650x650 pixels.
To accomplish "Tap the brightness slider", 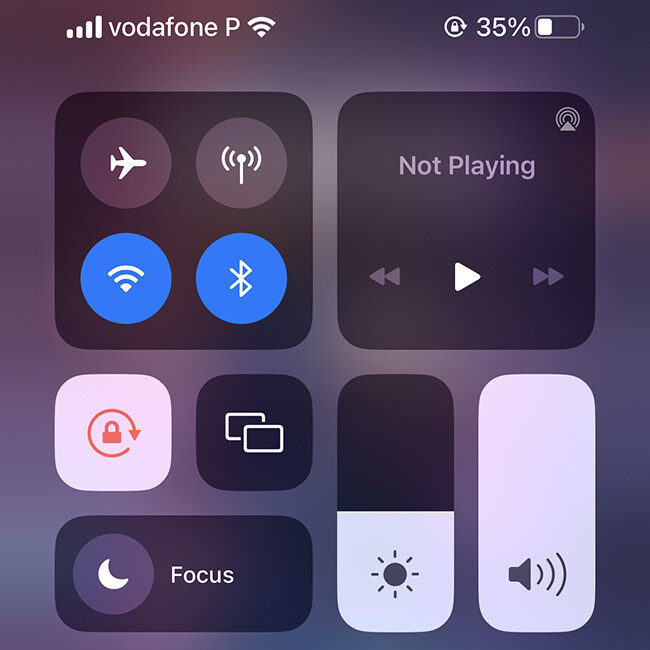I will click(x=395, y=503).
